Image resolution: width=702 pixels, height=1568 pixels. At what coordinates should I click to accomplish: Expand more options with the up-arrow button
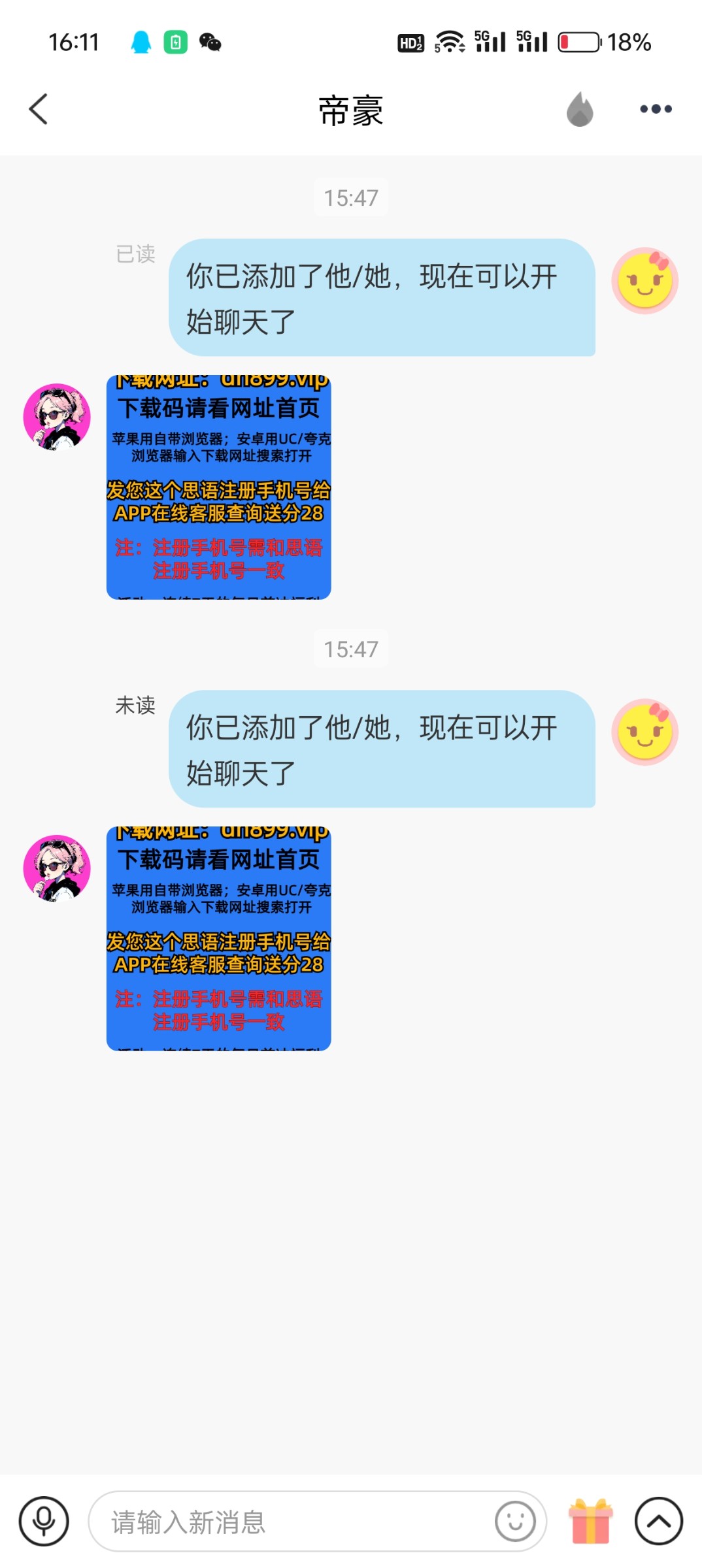click(659, 1522)
